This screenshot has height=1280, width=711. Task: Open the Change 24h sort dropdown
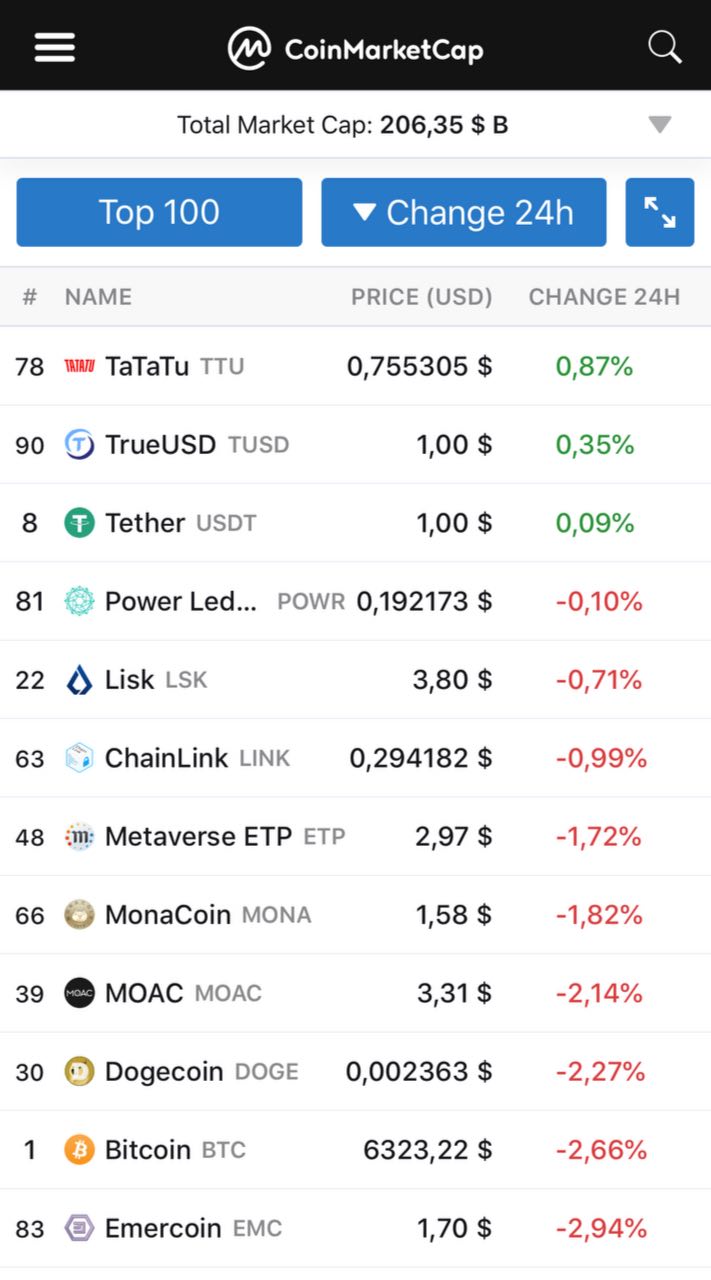(x=464, y=212)
